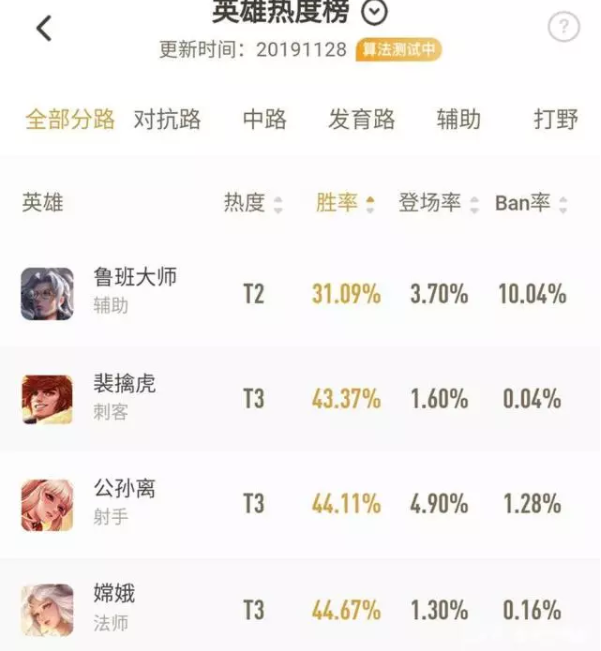Sort the list by Ban率
The image size is (601, 651).
(531, 203)
